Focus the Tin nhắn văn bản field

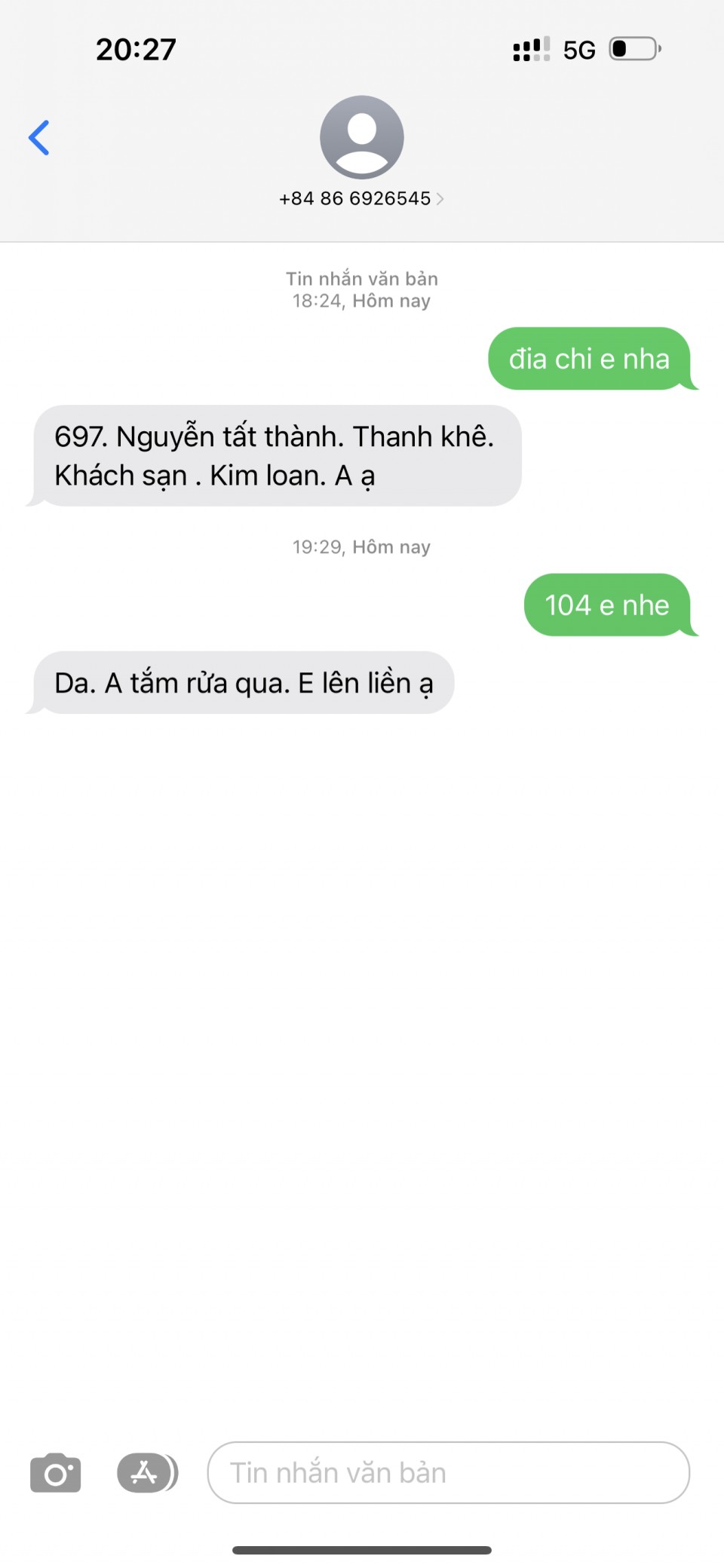448,1472
